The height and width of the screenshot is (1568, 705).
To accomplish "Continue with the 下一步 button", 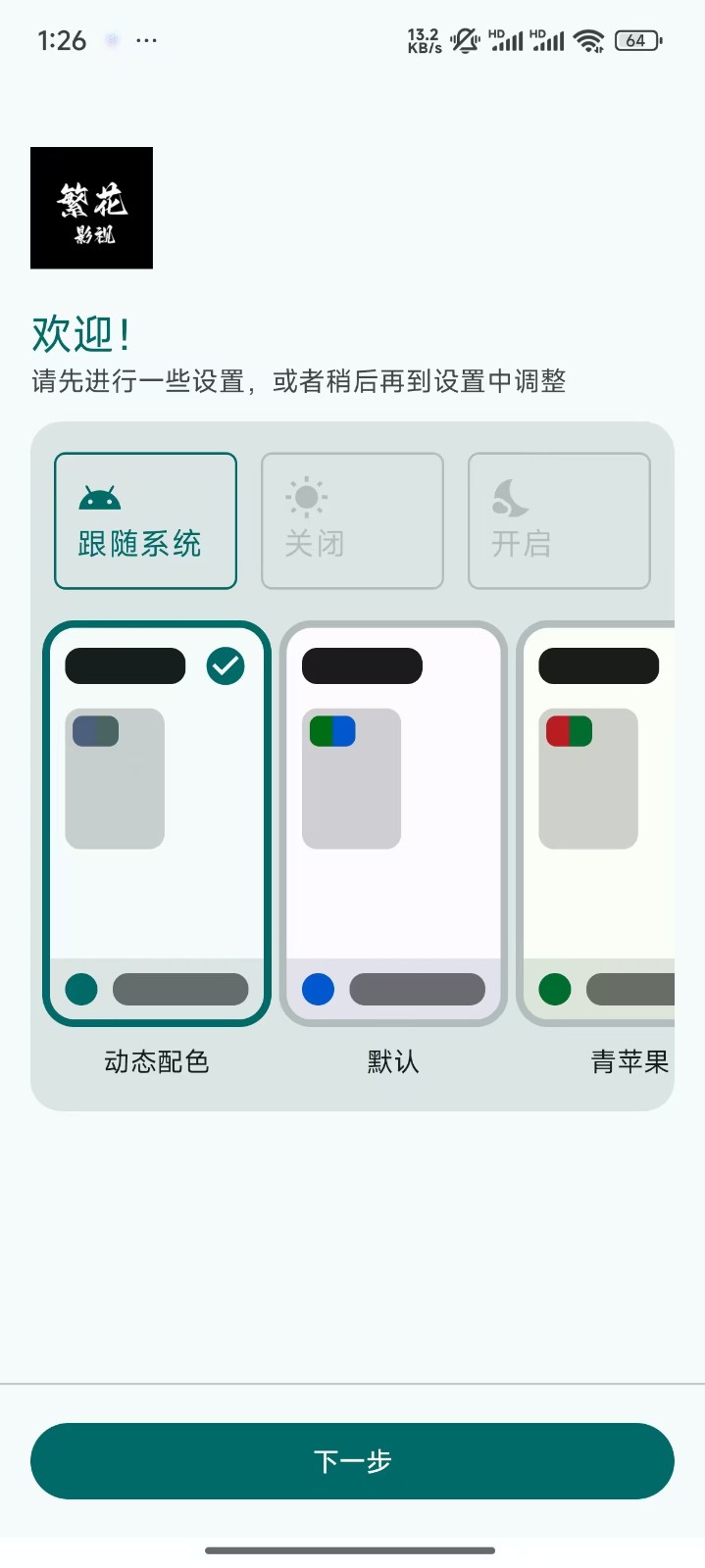I will tap(352, 1460).
